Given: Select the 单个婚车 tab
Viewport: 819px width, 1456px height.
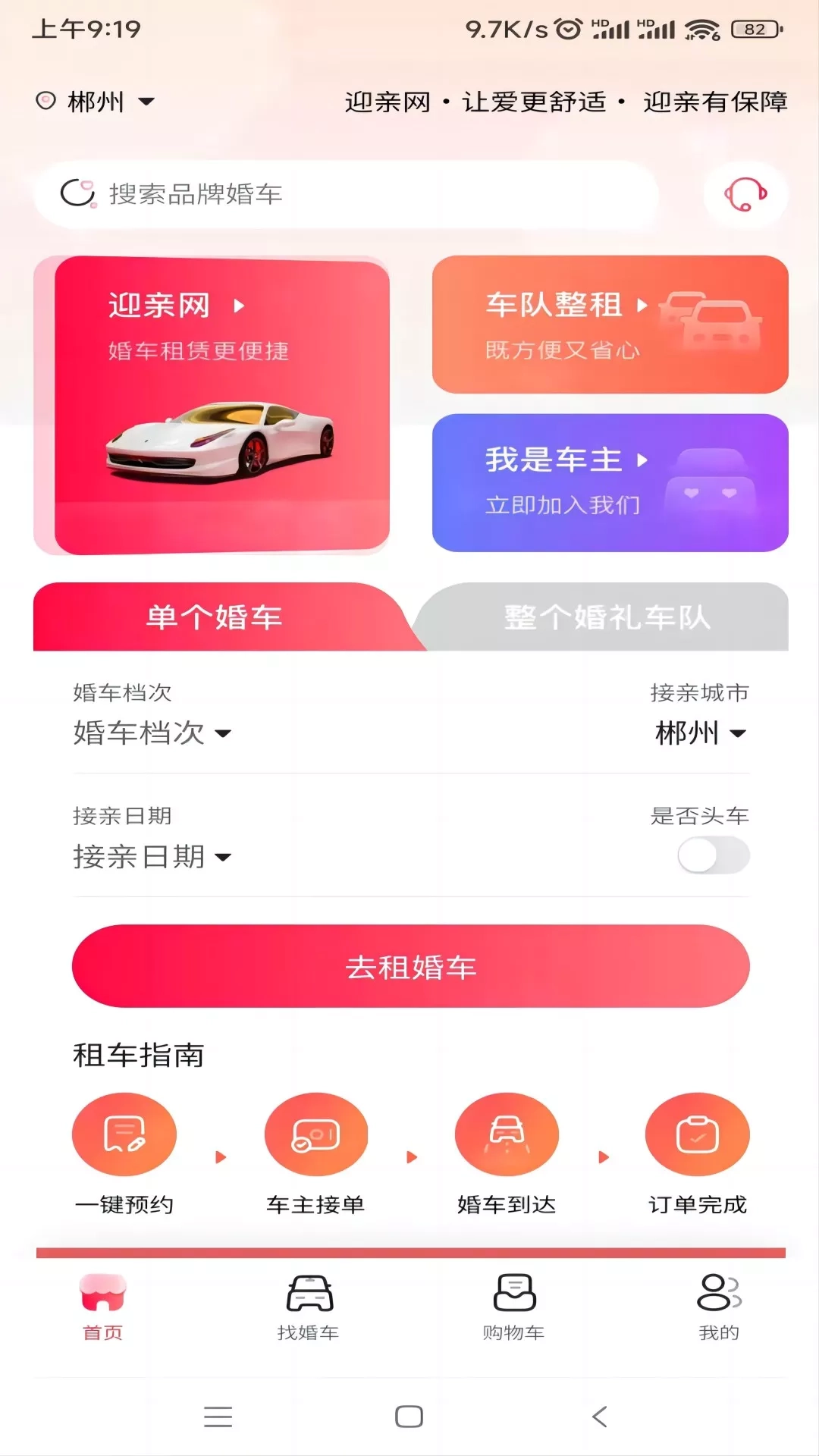Looking at the screenshot, I should click(214, 617).
